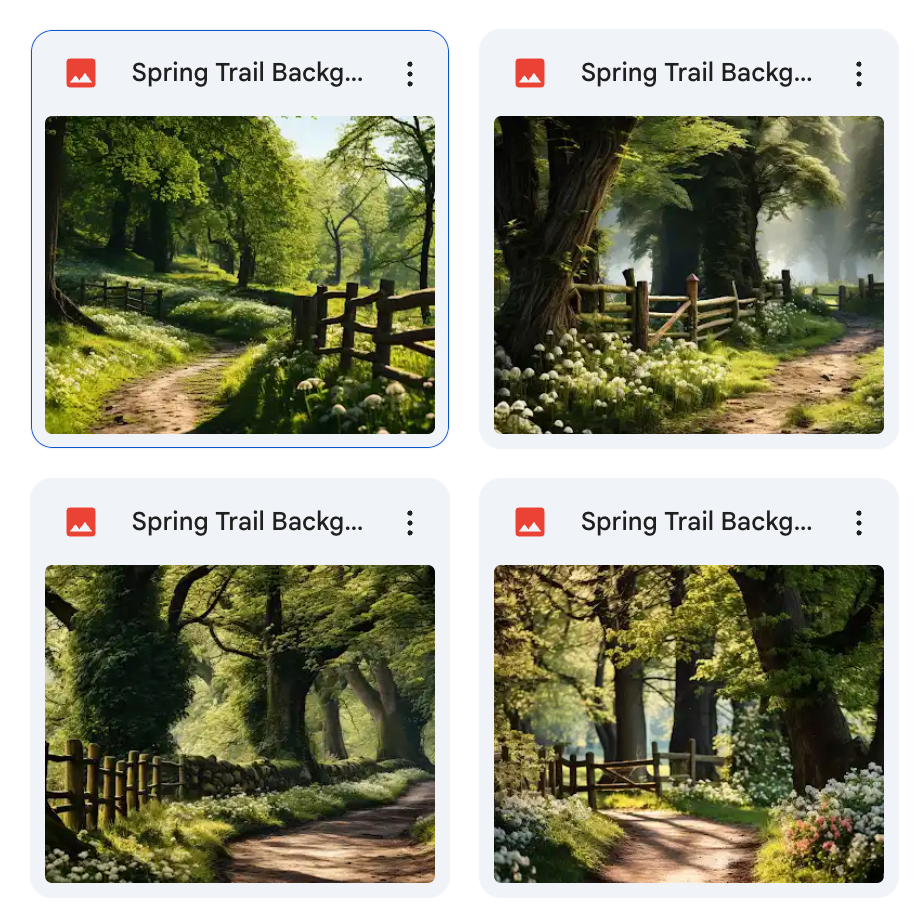Open the highlighted Spring Trail file with blue outline
The image size is (916, 910).
coord(240,274)
